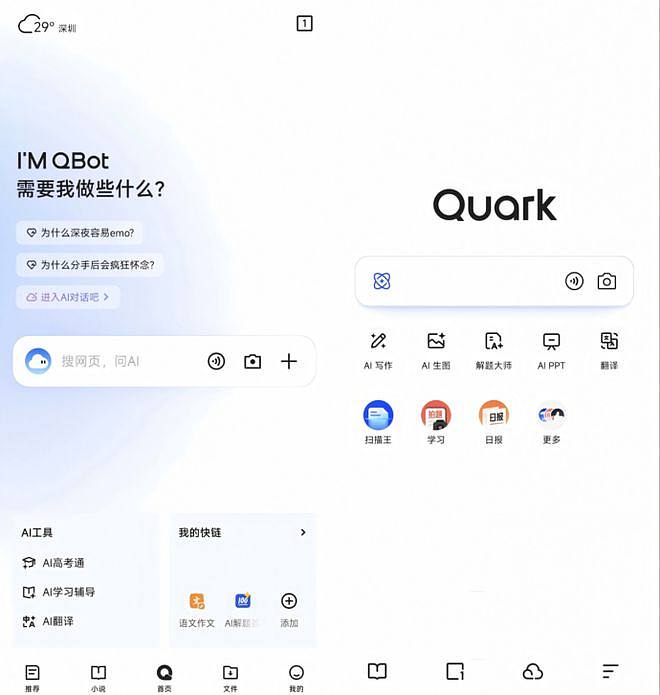Switch to the 文件 tab
Image resolution: width=660 pixels, height=695 pixels.
pyautogui.click(x=230, y=677)
